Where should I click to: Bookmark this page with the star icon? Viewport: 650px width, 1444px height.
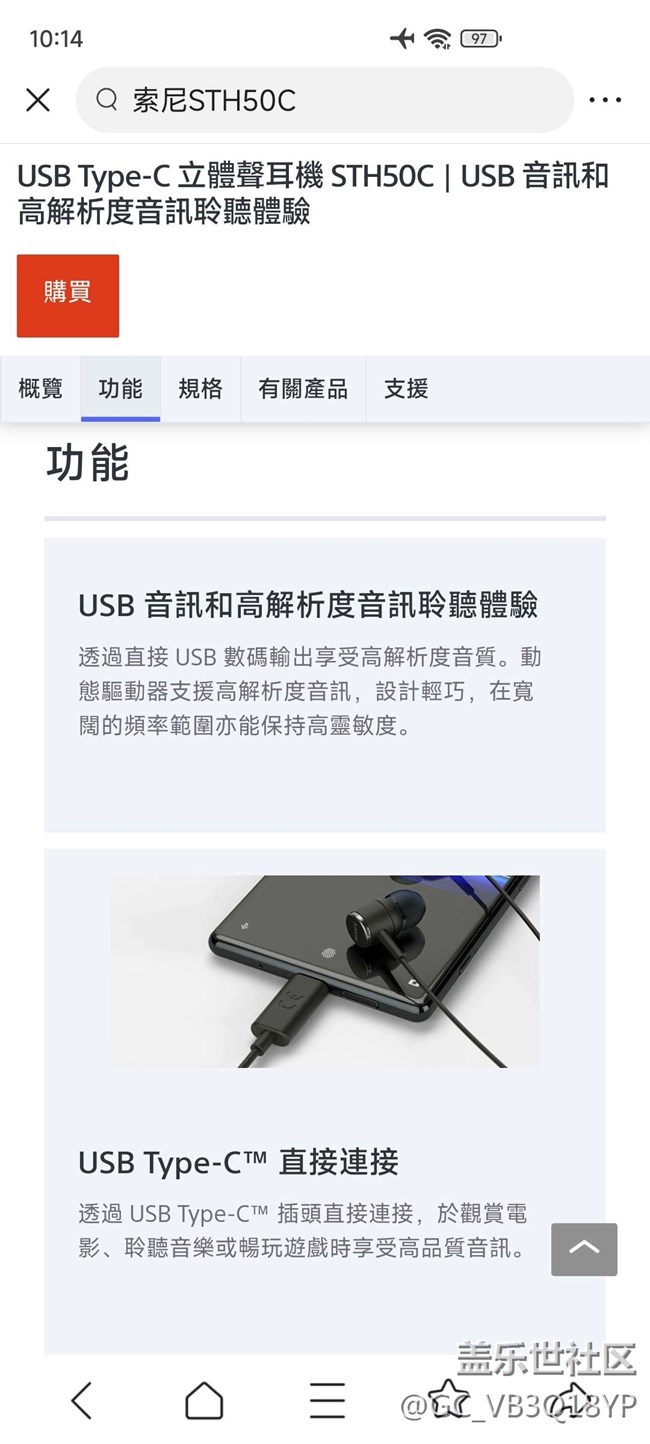pyautogui.click(x=449, y=1396)
